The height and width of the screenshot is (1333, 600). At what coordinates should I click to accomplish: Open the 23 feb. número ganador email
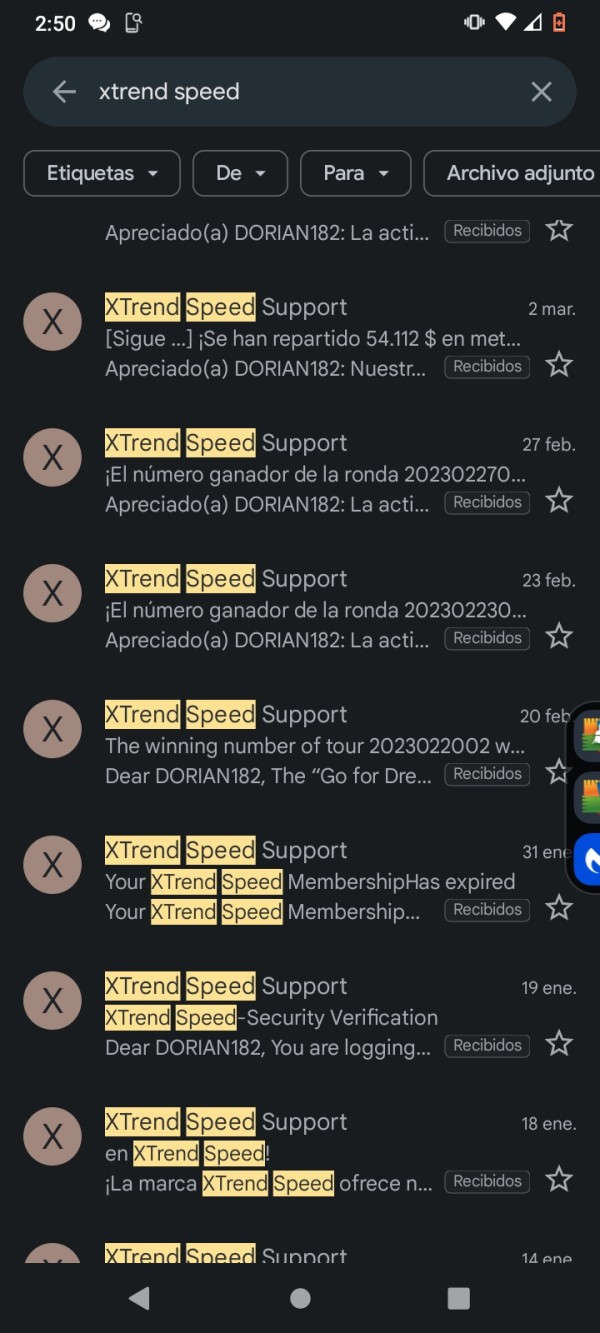pos(300,609)
